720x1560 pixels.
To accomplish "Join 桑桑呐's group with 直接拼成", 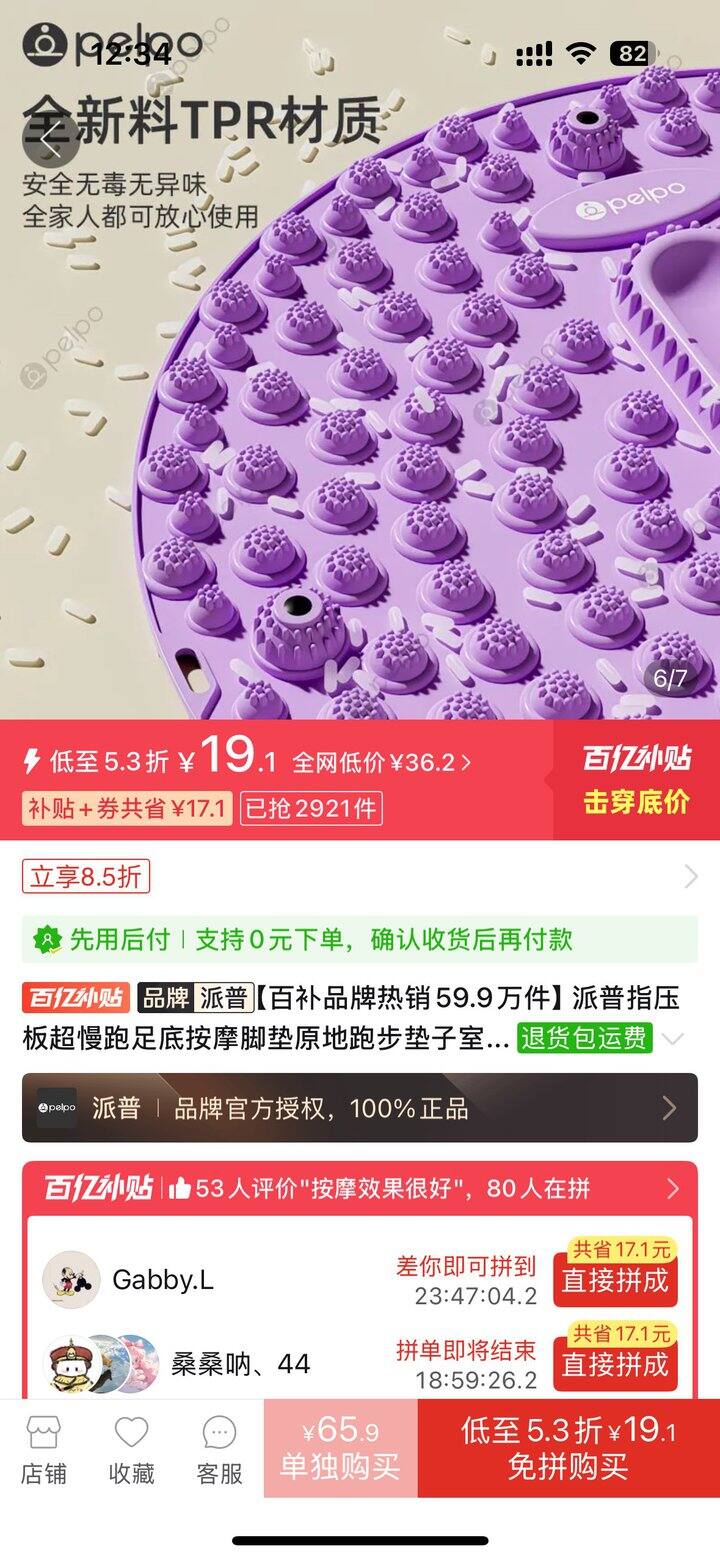I will (615, 1364).
